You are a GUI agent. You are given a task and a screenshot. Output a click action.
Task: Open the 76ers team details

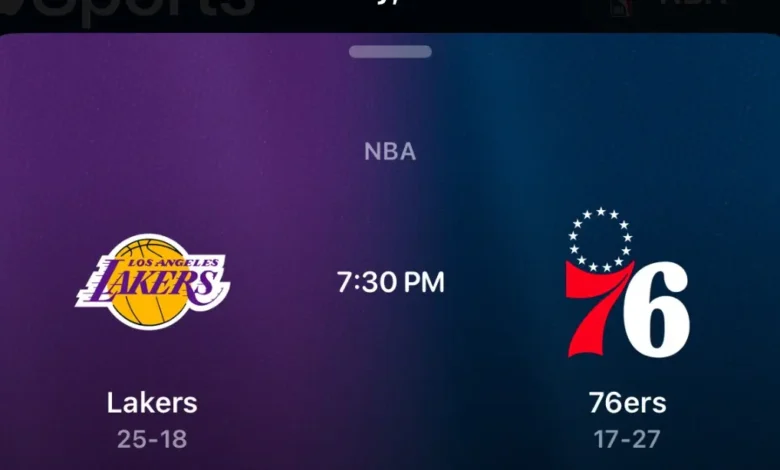pos(627,285)
